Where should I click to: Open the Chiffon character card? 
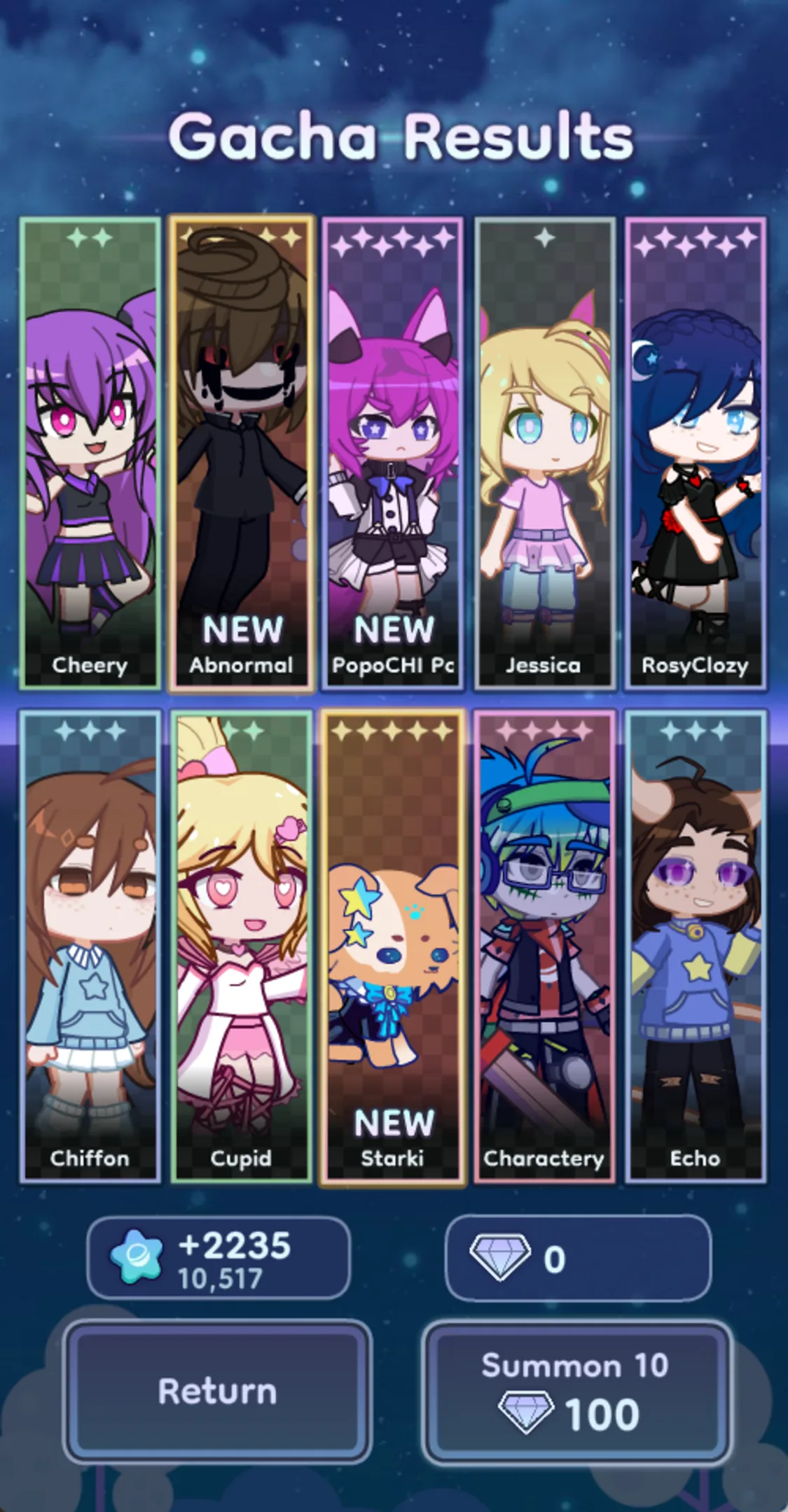click(x=90, y=946)
